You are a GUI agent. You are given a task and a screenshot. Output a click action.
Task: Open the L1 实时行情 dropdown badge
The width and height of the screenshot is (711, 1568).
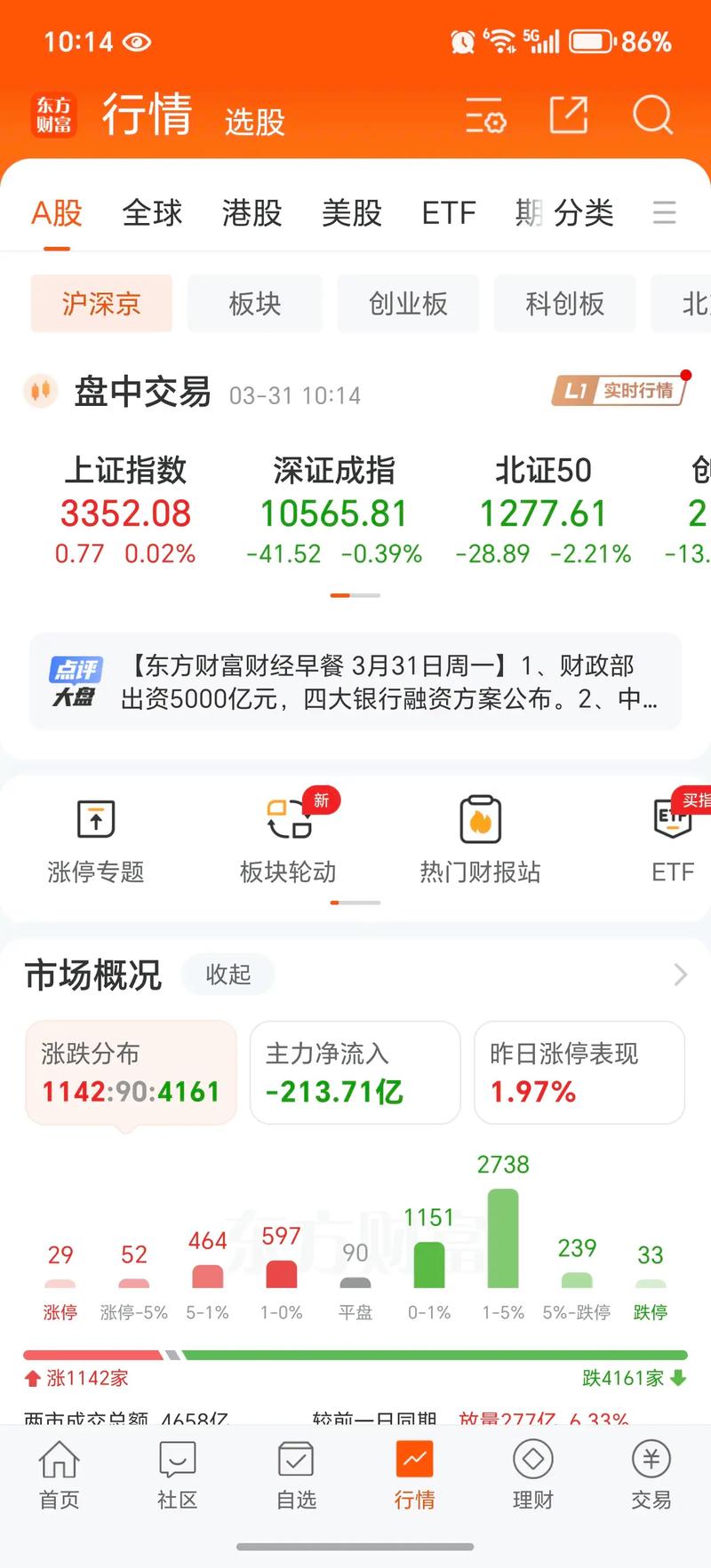pos(620,389)
